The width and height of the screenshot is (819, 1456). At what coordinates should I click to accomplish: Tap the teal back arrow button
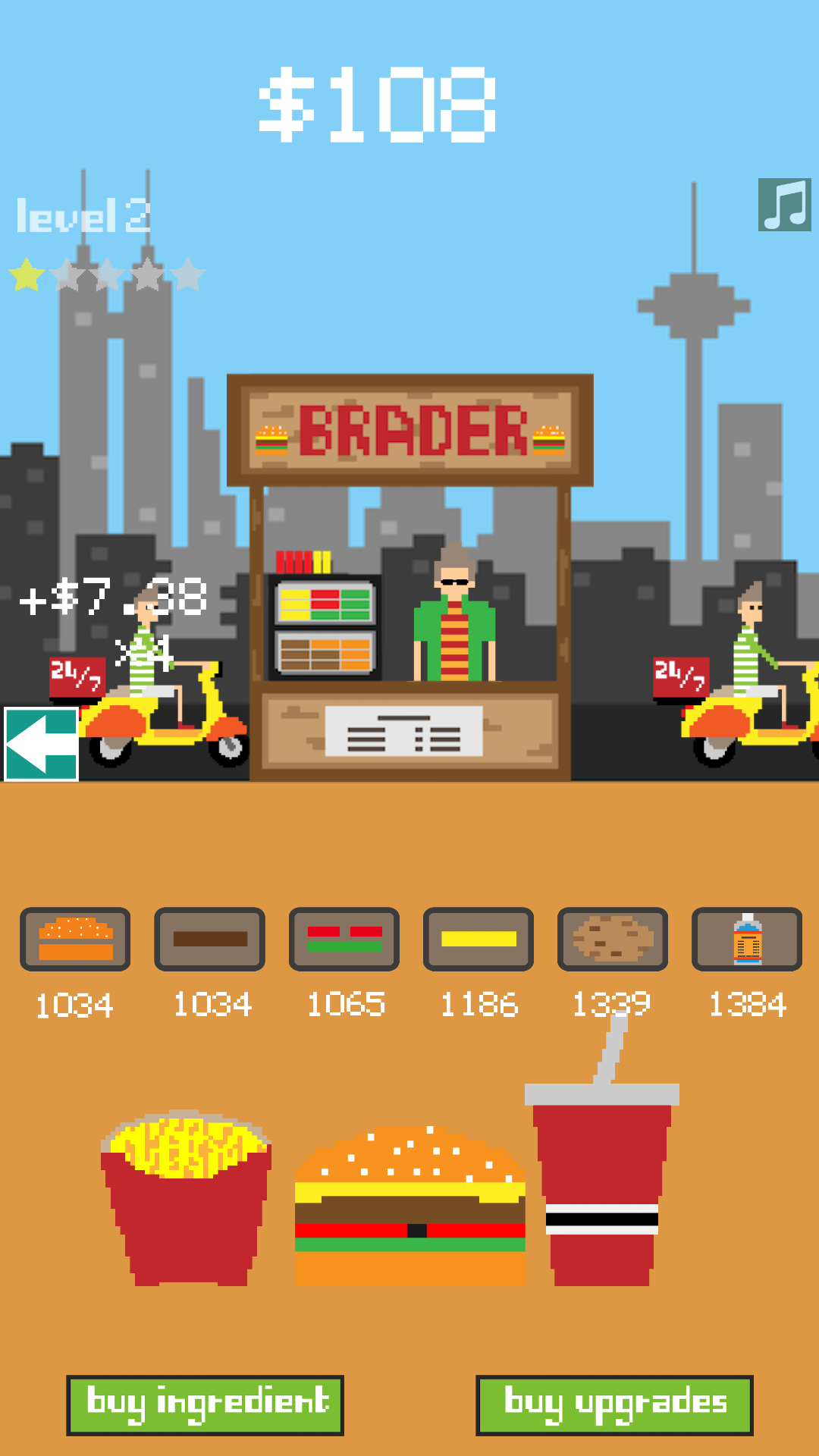point(41,744)
